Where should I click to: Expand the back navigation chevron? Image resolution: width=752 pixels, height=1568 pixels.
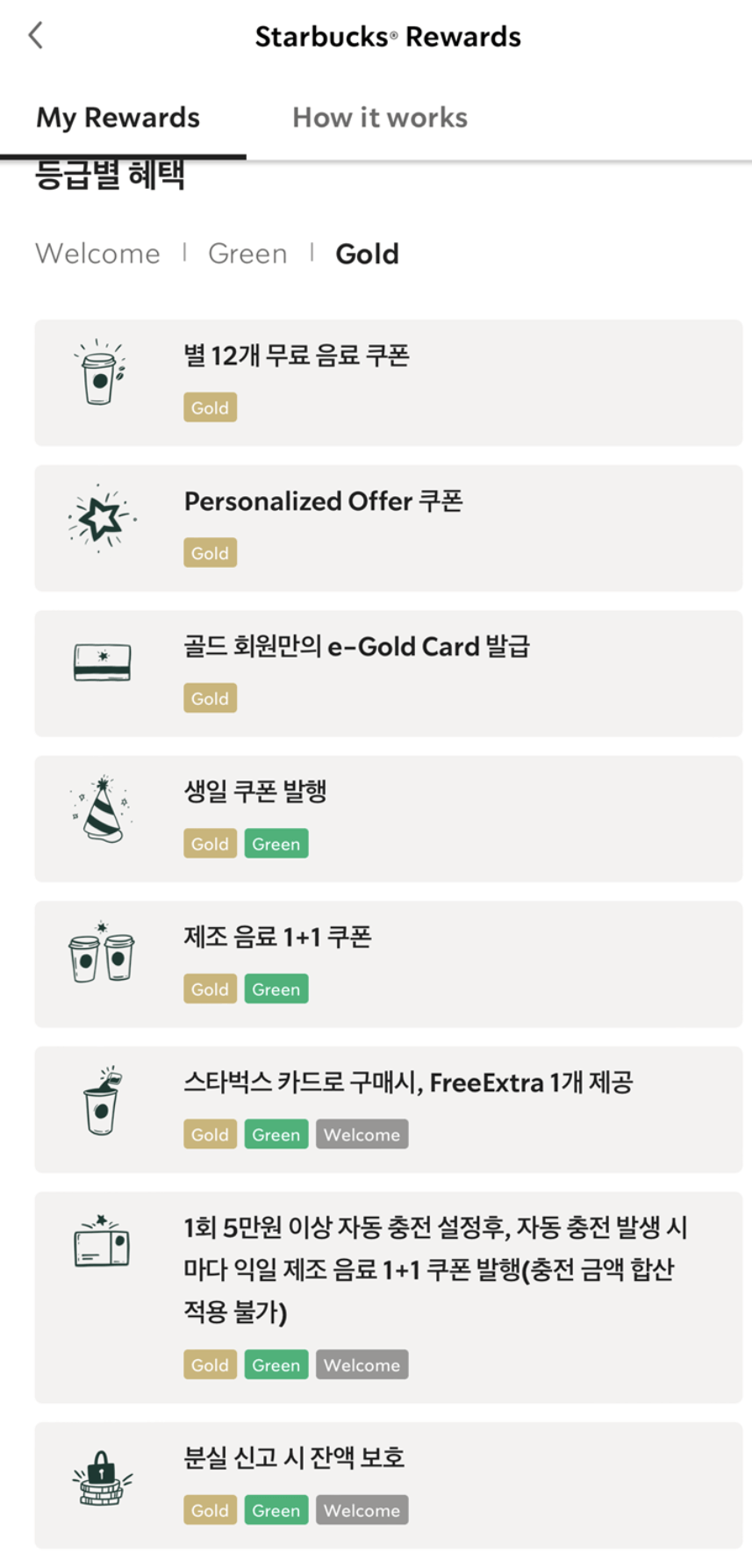click(34, 36)
